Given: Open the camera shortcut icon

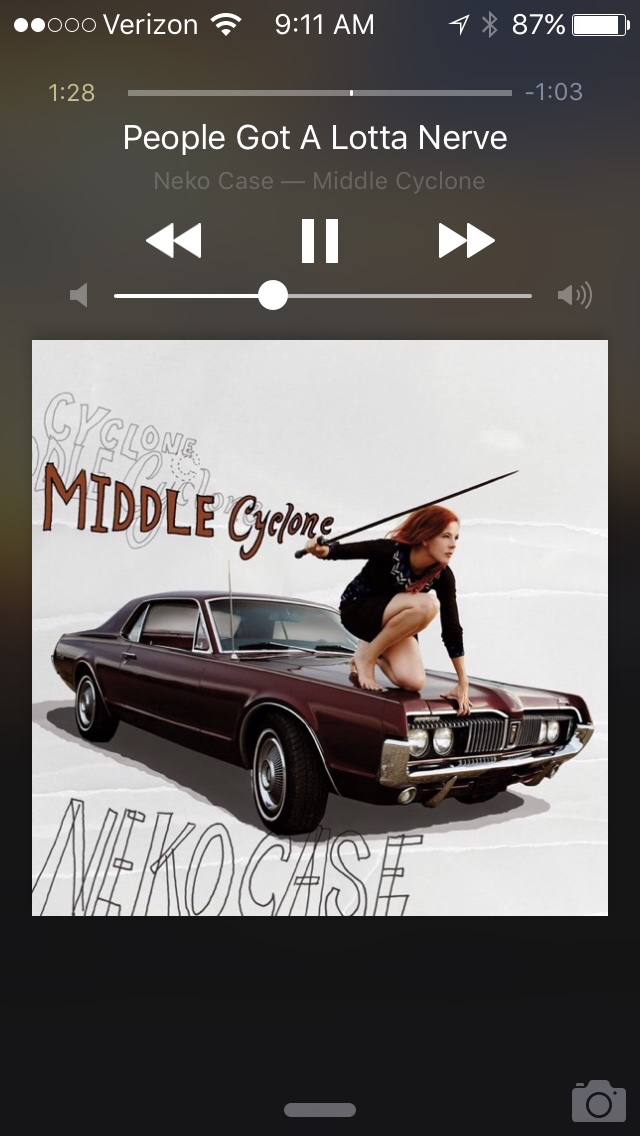Looking at the screenshot, I should [x=598, y=1101].
